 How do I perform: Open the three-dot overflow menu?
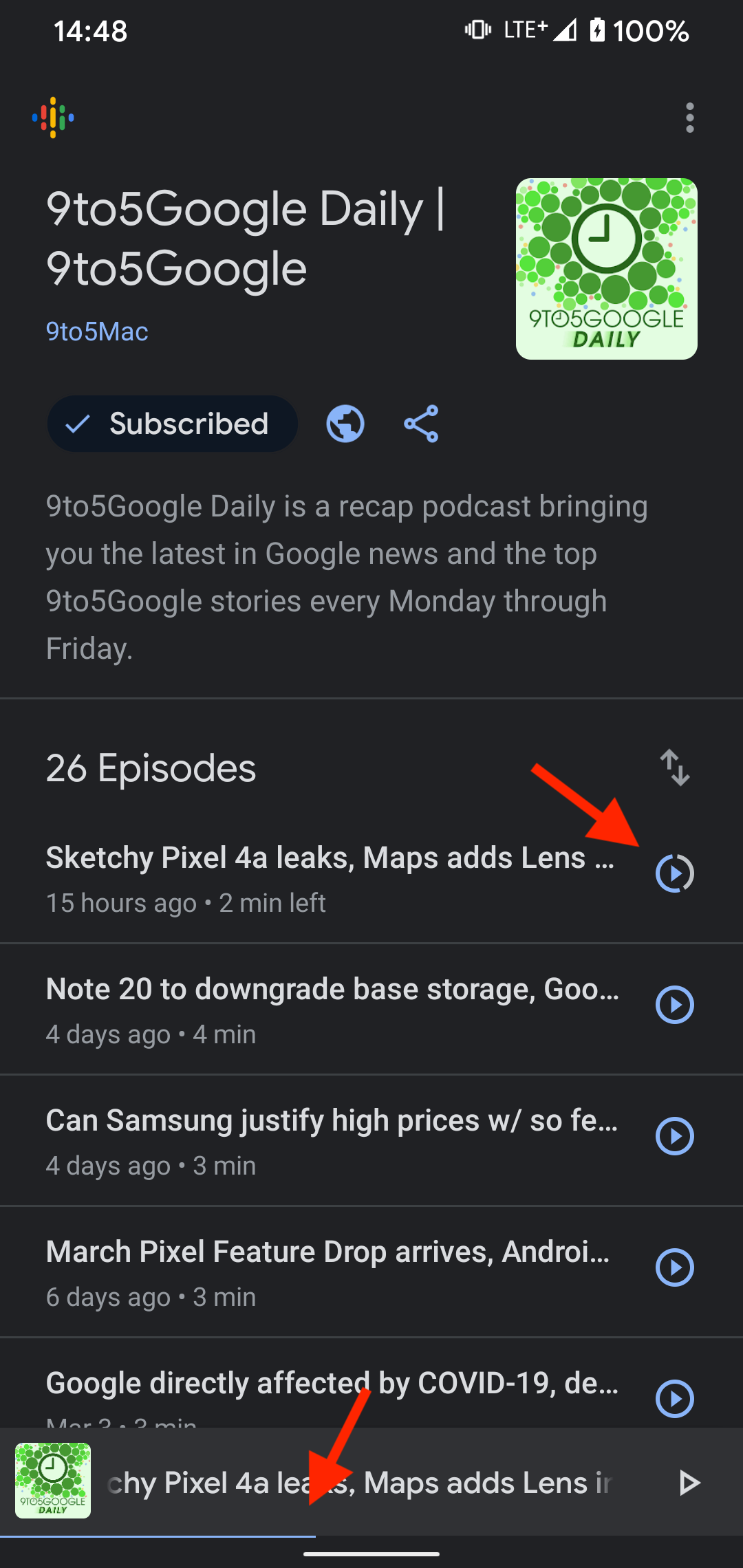689,118
